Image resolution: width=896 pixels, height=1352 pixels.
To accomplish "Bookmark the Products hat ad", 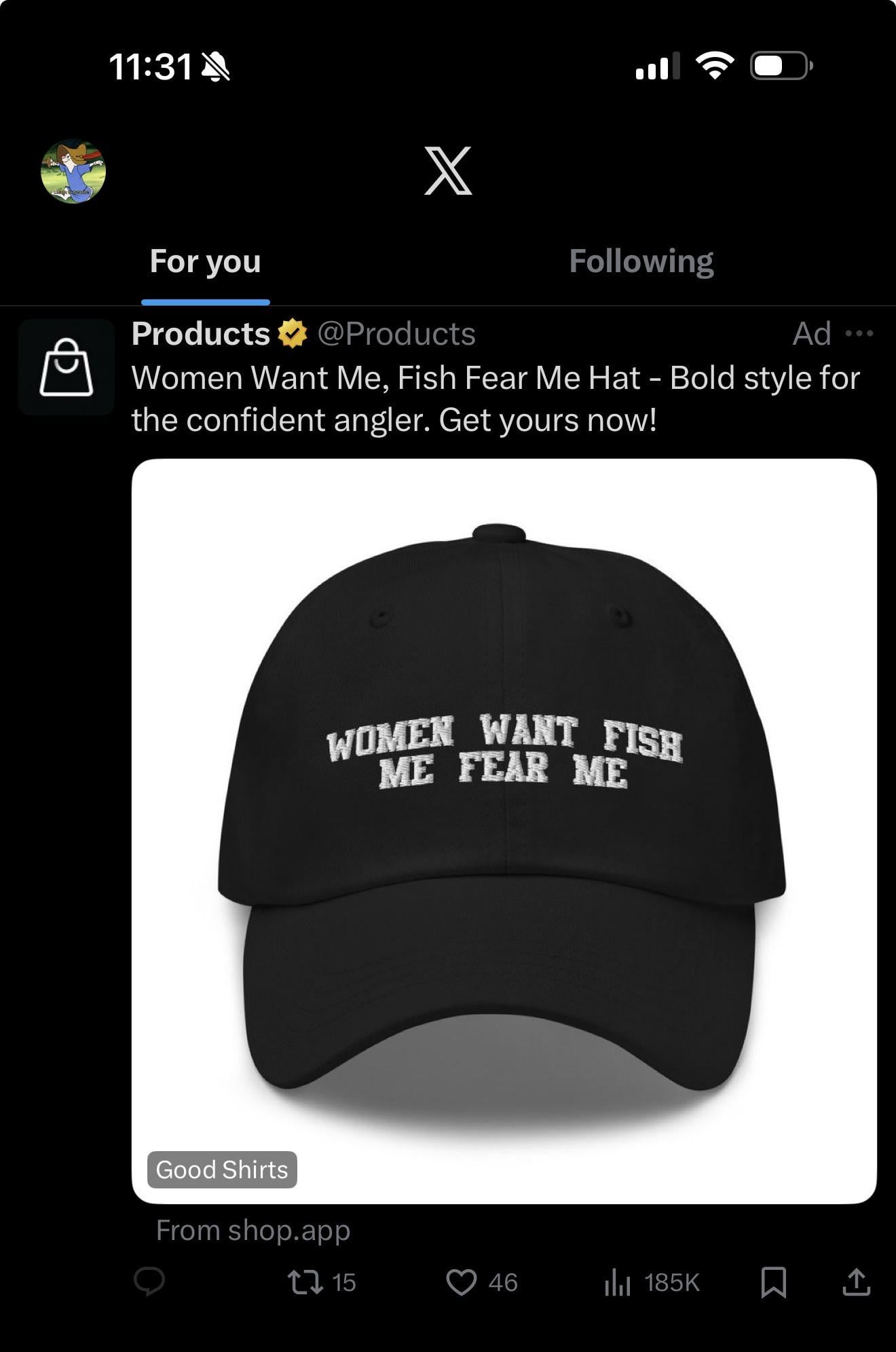I will (x=773, y=1282).
